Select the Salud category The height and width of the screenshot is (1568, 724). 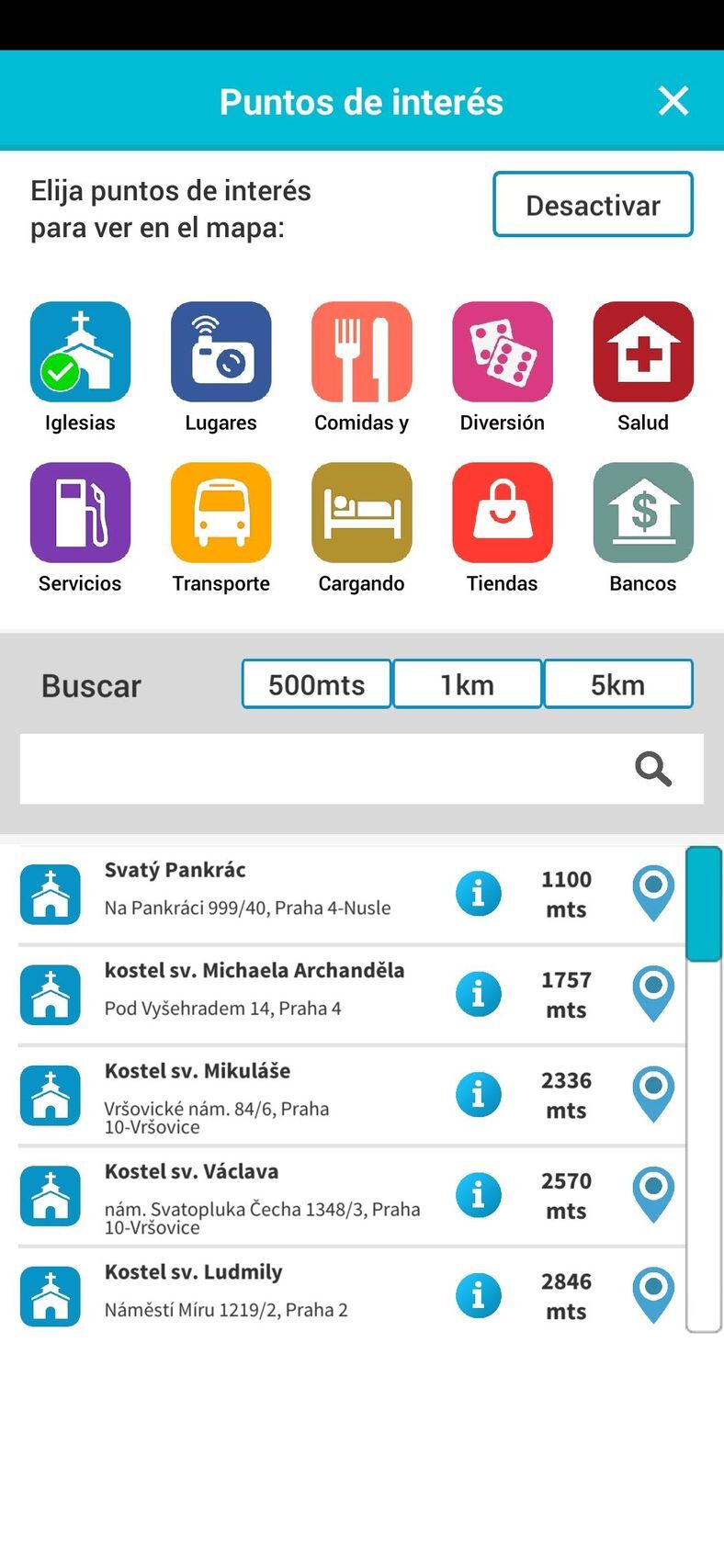pyautogui.click(x=642, y=353)
